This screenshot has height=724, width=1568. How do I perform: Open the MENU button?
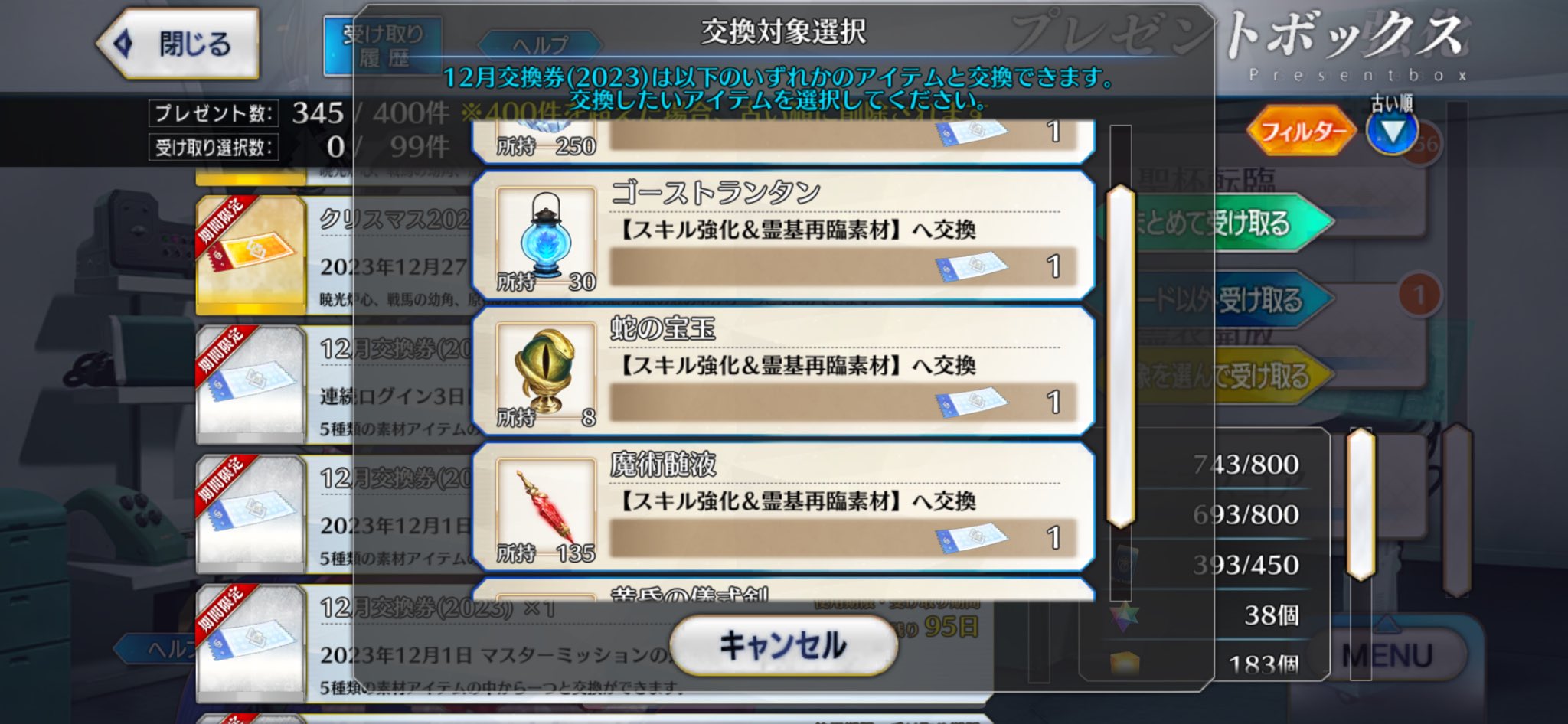(x=1387, y=656)
